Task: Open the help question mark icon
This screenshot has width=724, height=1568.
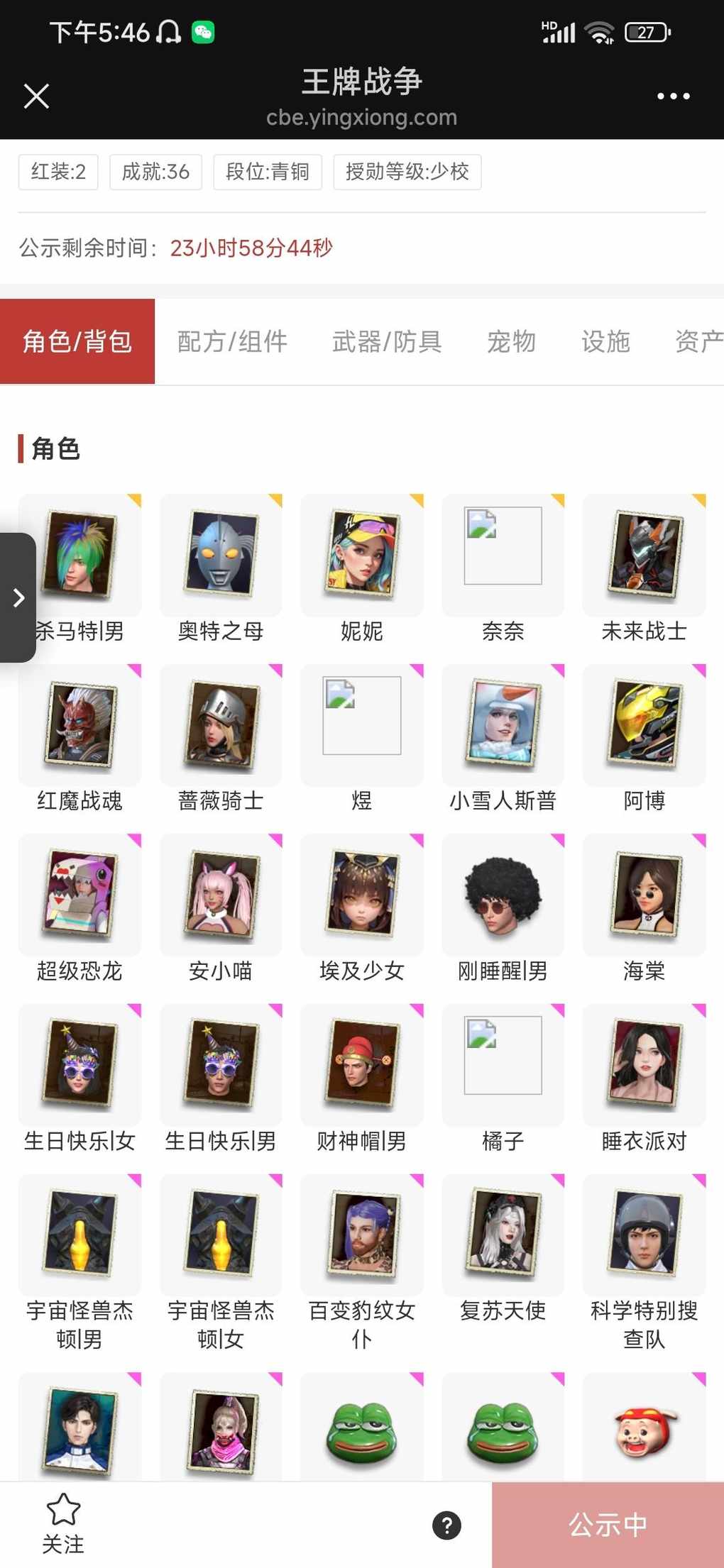Action: tap(446, 1525)
